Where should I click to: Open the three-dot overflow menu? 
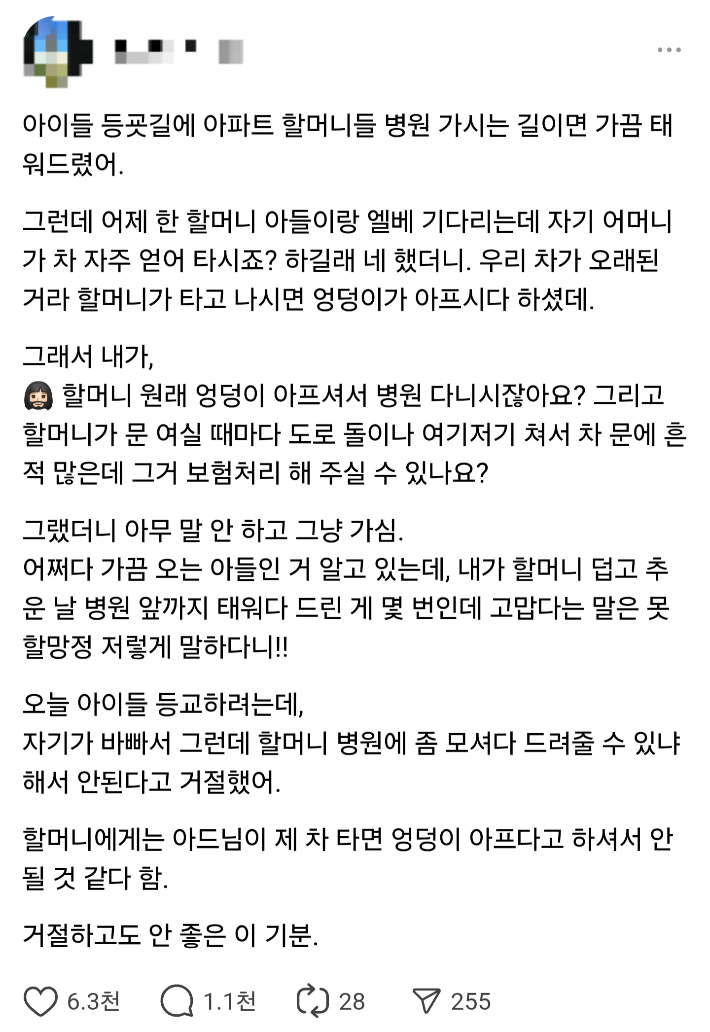tap(669, 49)
